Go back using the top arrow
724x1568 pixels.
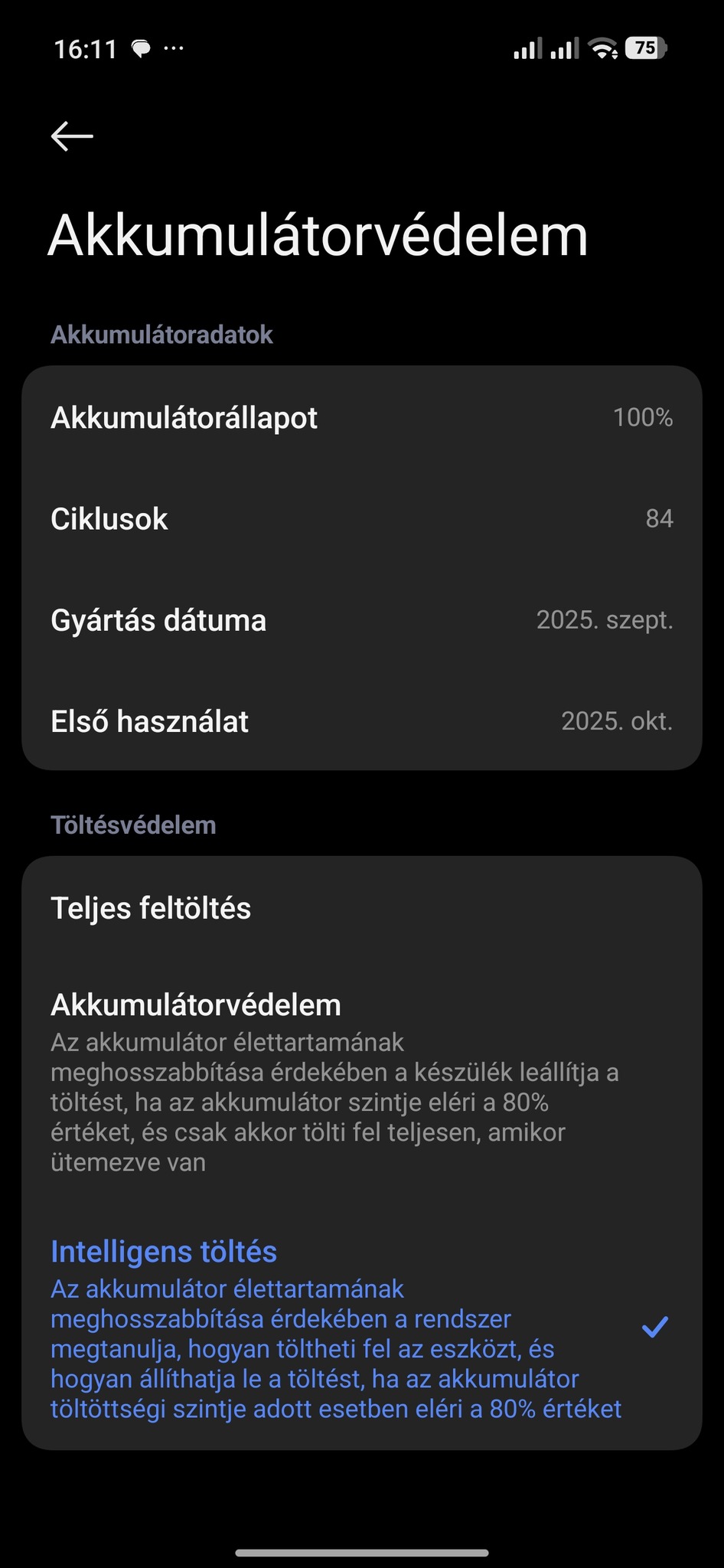coord(72,136)
